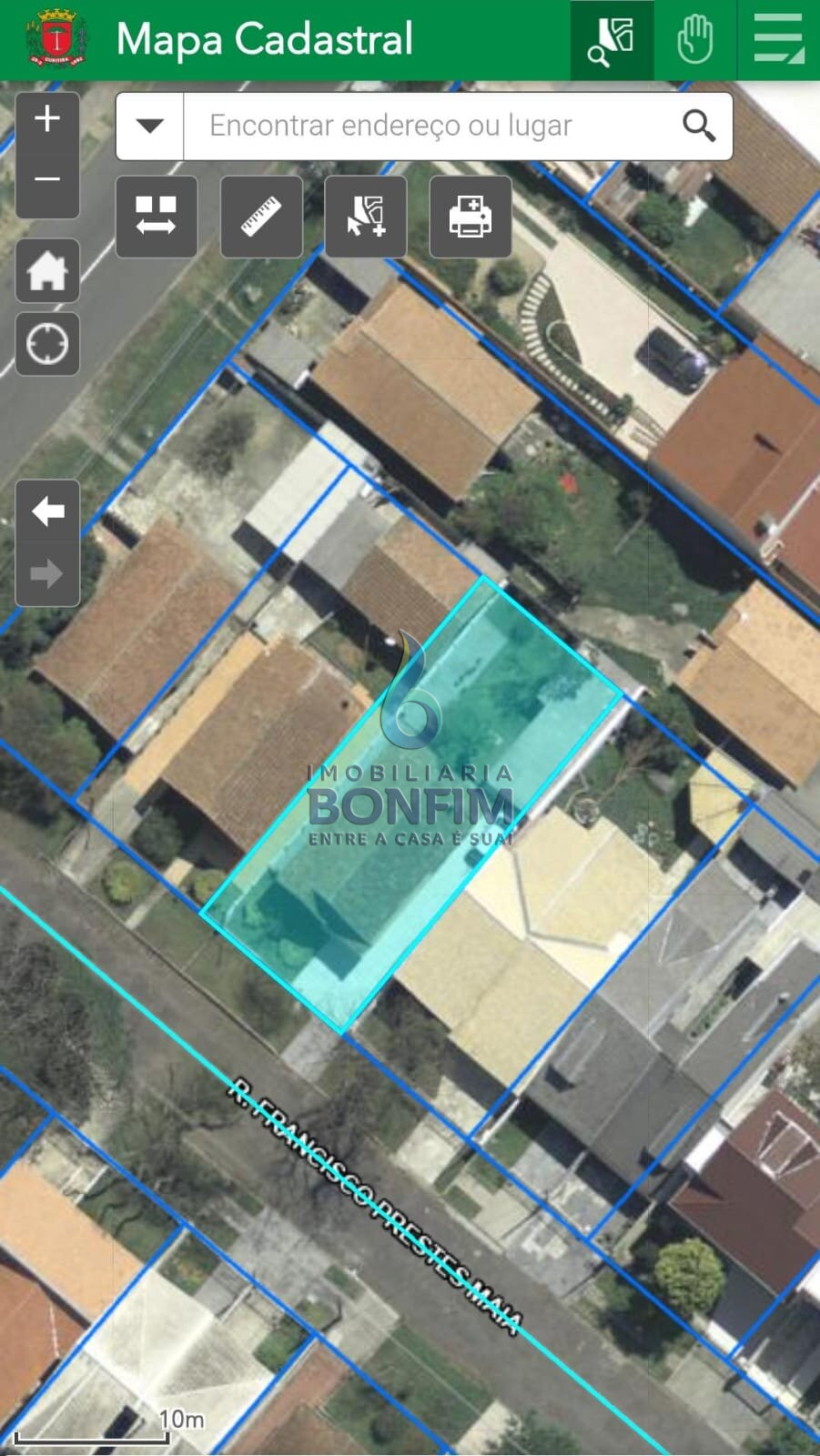
Task: Switch to the hand pan tool
Action: tap(695, 40)
